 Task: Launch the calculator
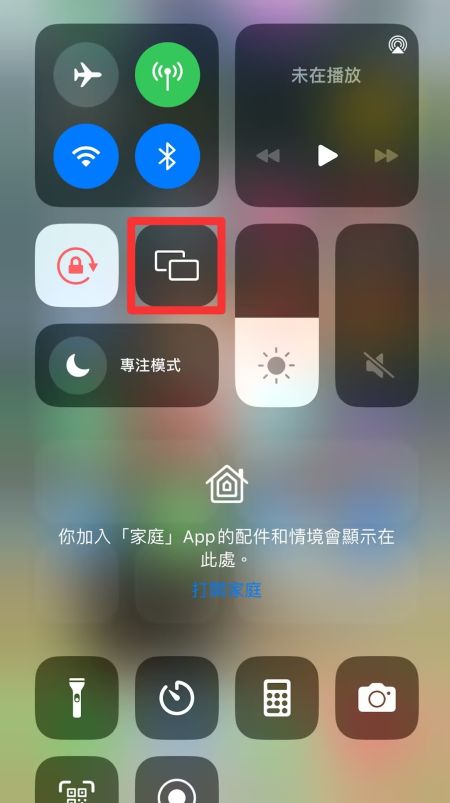[x=276, y=698]
